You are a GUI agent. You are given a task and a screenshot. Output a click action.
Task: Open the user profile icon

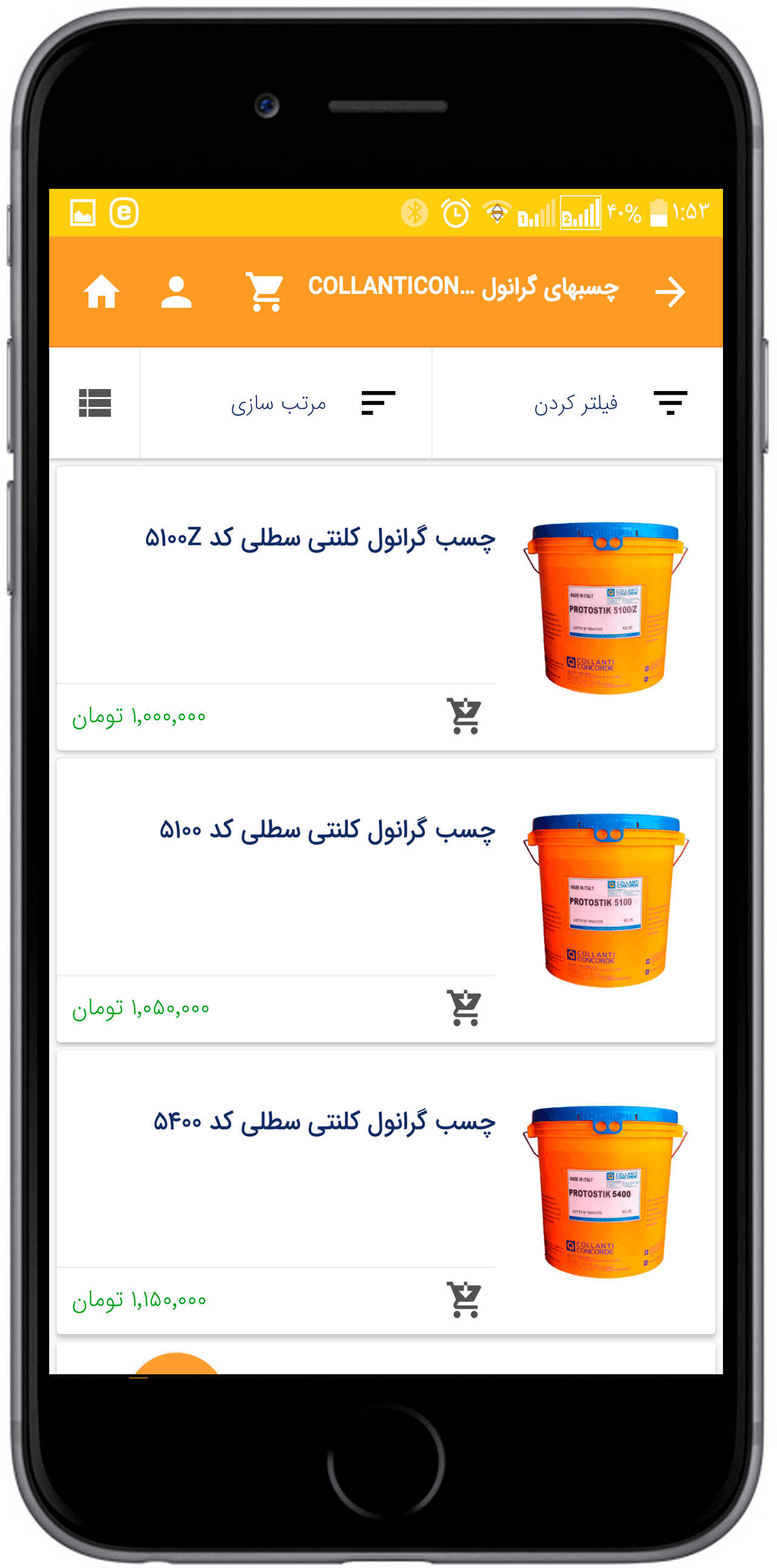pyautogui.click(x=177, y=292)
